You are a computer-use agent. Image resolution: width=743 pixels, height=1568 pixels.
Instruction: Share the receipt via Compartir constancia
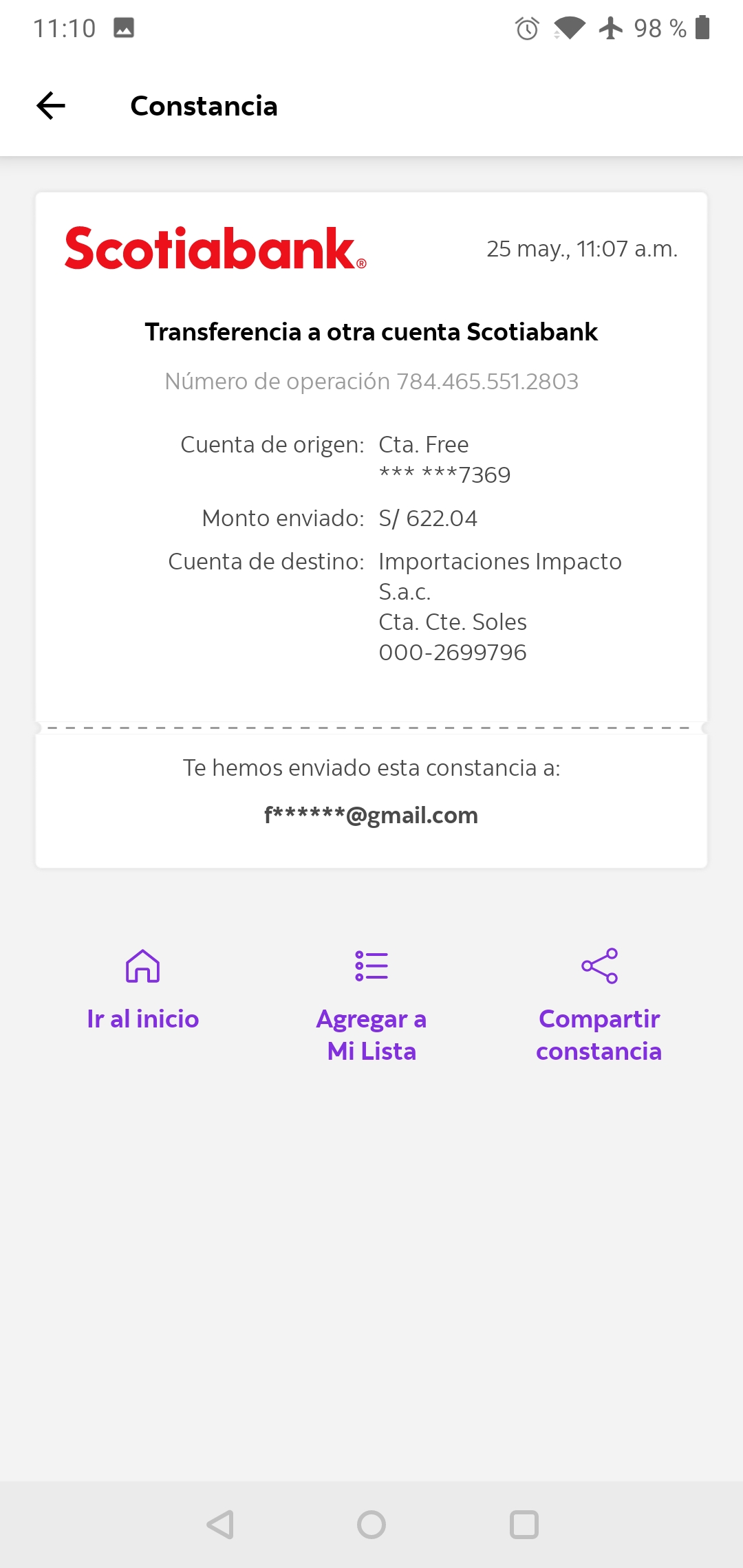pyautogui.click(x=599, y=1004)
